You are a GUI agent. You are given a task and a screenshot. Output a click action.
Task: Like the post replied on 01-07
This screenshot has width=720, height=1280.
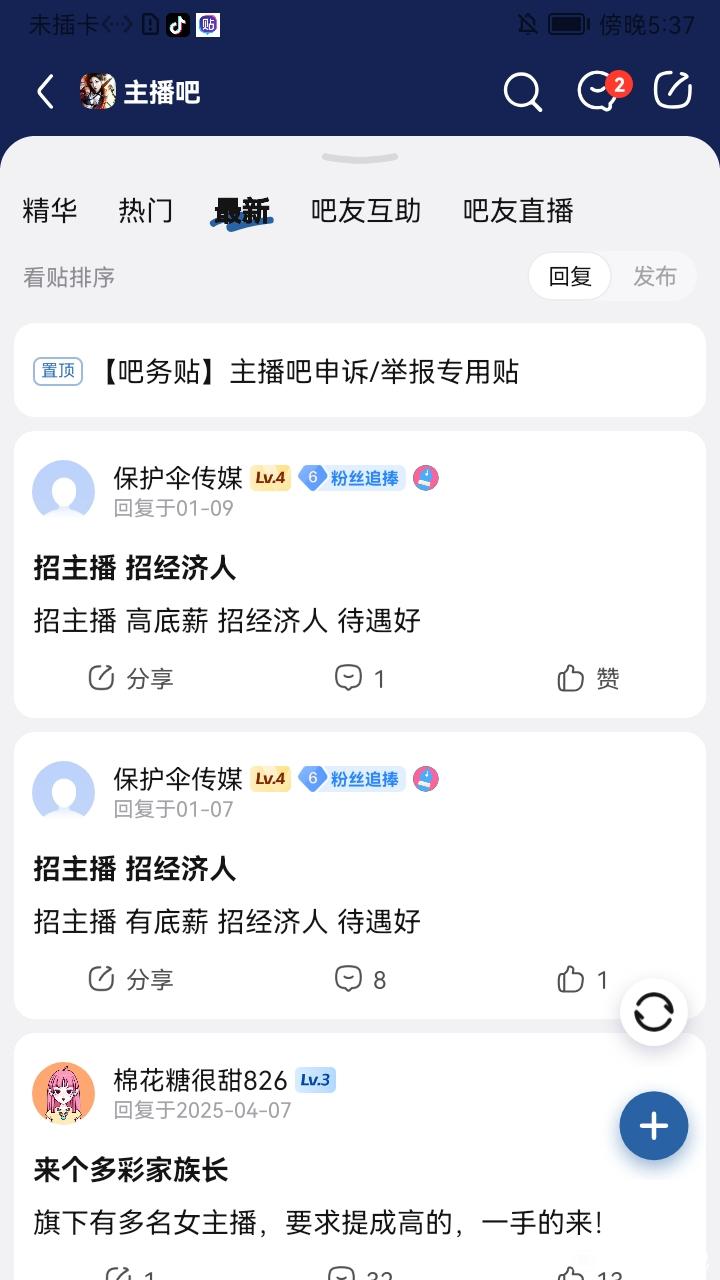(x=583, y=979)
